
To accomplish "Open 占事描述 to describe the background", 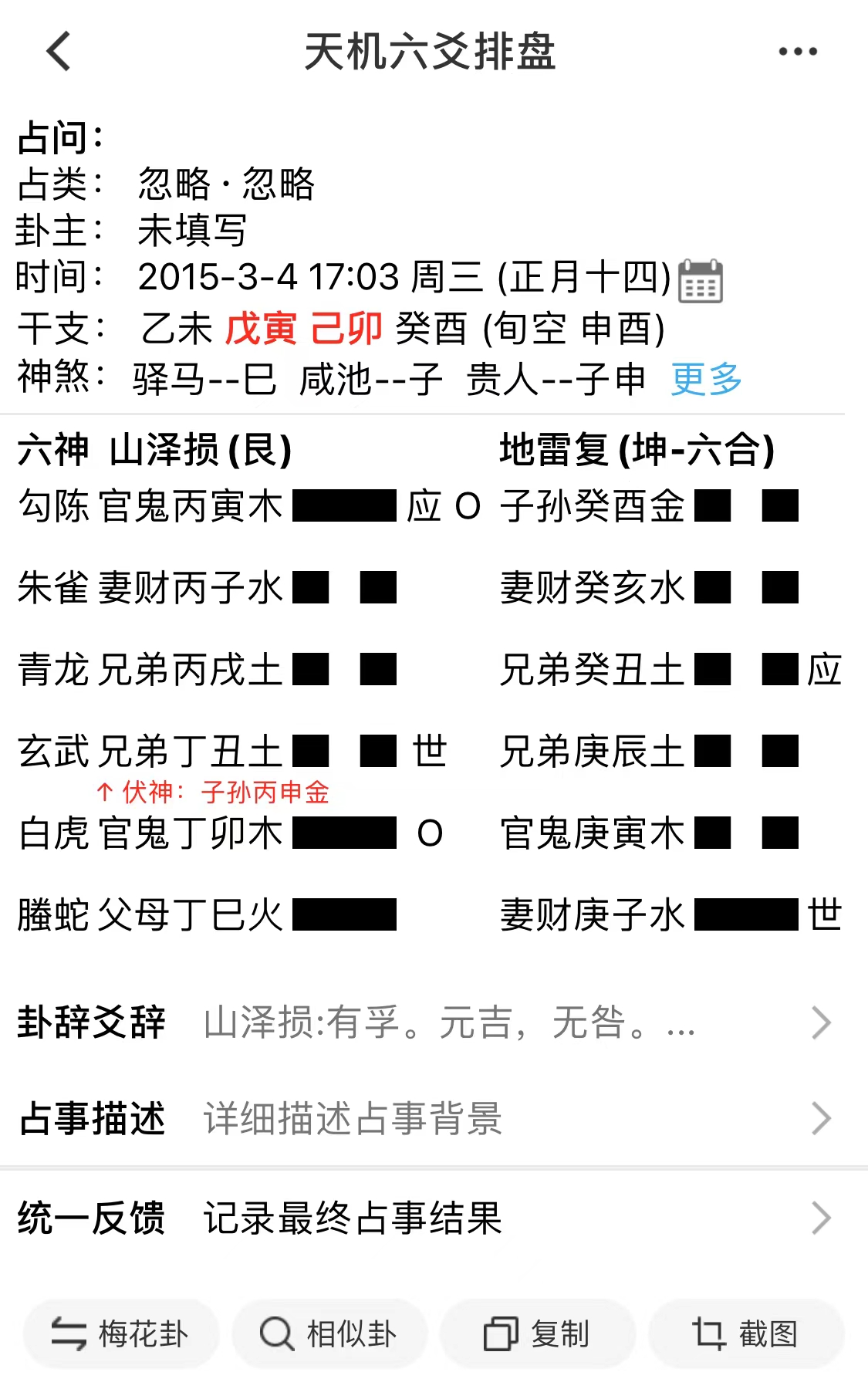I will 434,1118.
